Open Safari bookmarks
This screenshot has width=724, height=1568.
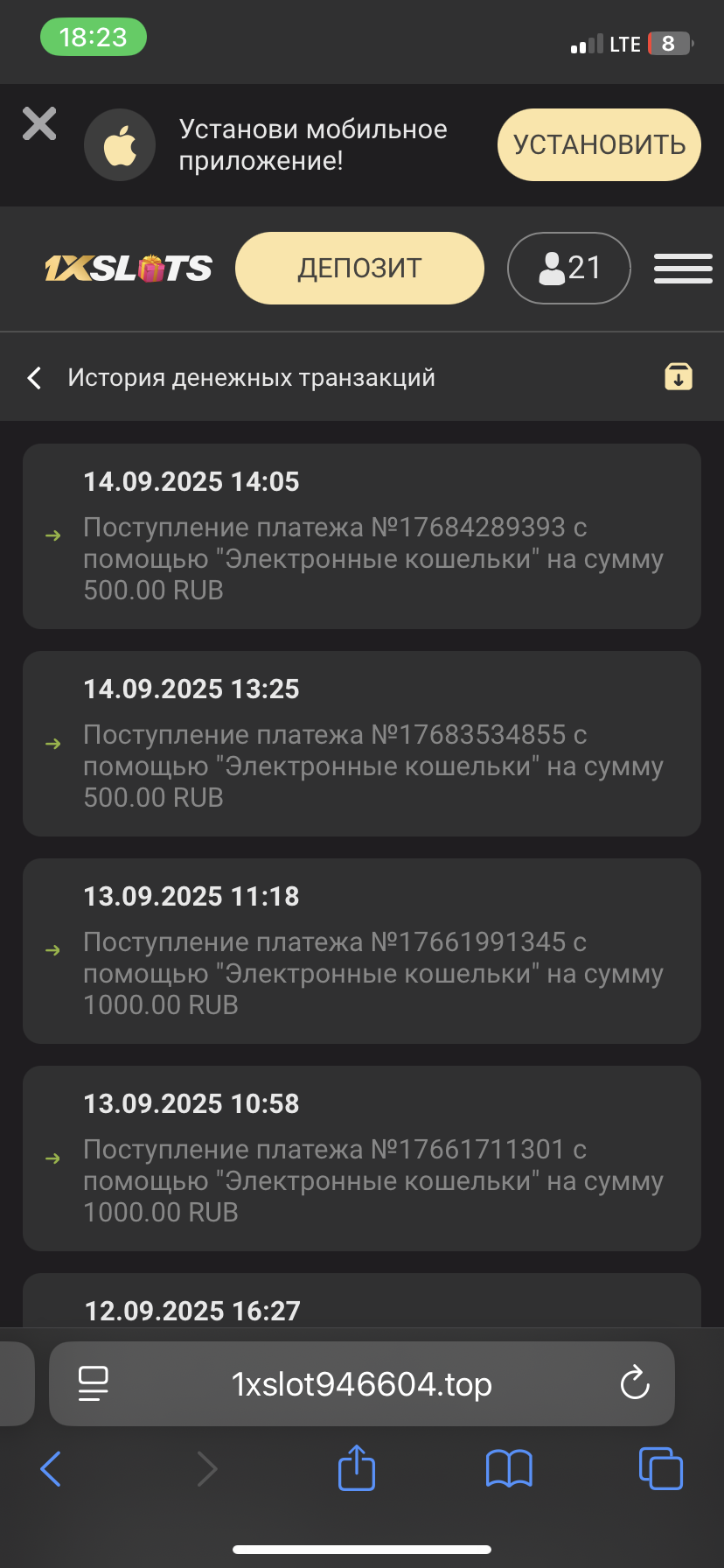coord(509,1468)
